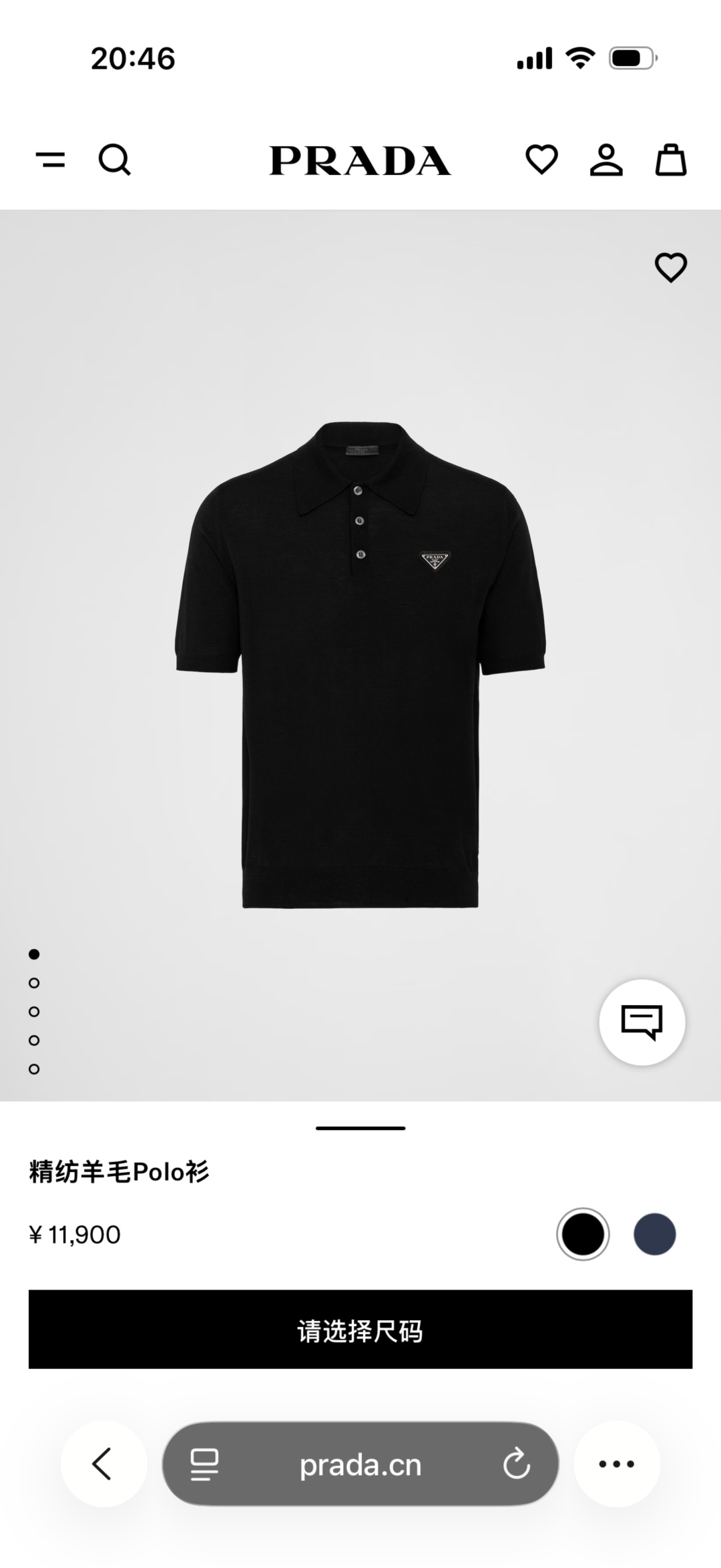Open the hamburger menu

tap(51, 160)
